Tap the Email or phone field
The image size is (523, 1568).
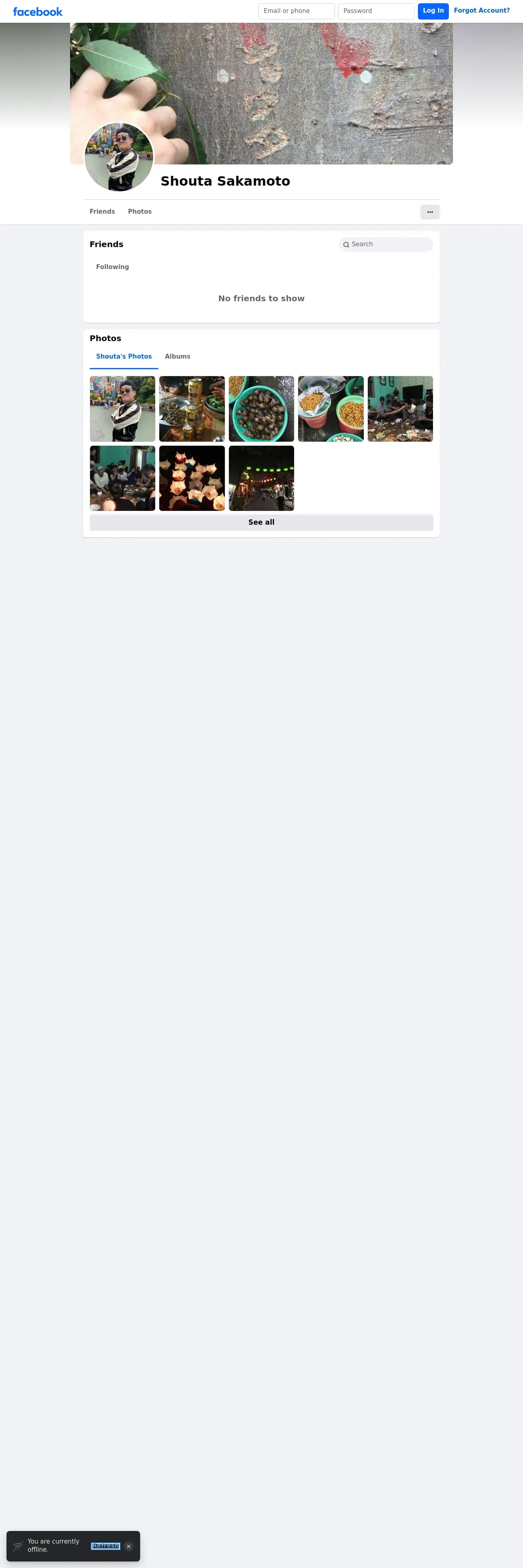296,11
